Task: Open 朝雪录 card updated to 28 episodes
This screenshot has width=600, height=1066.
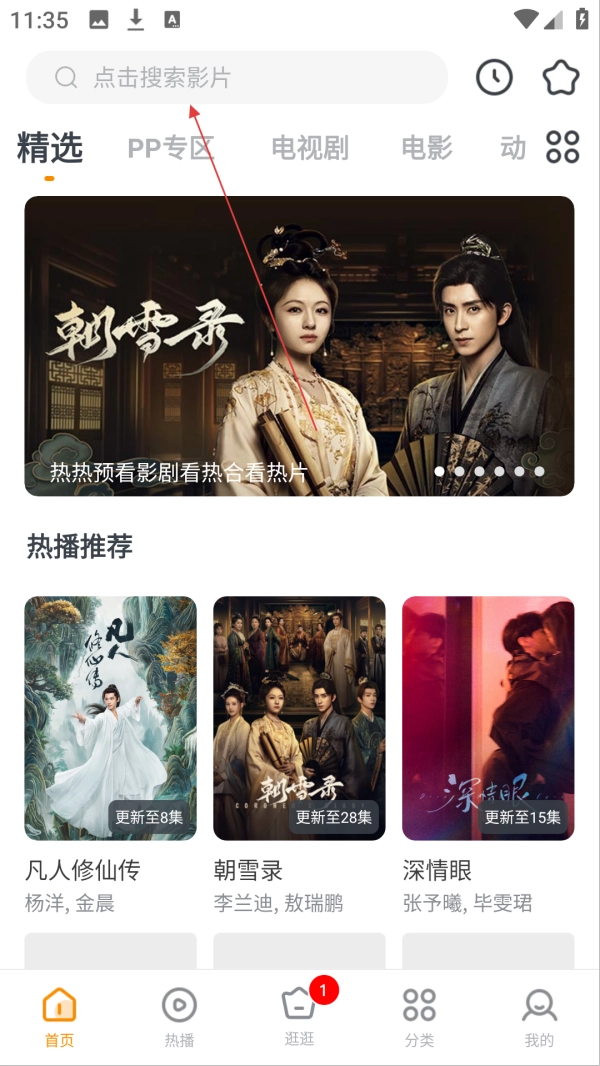Action: point(299,717)
